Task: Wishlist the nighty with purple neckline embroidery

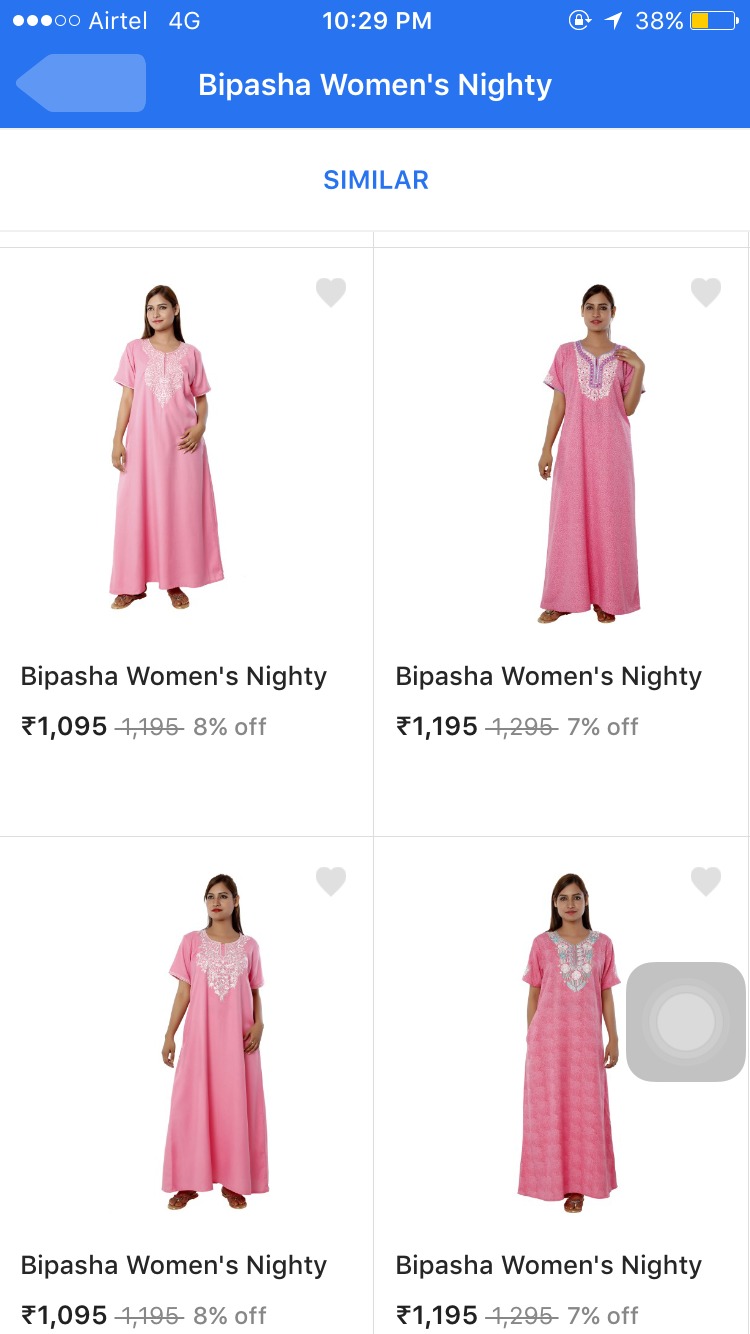Action: [x=706, y=292]
